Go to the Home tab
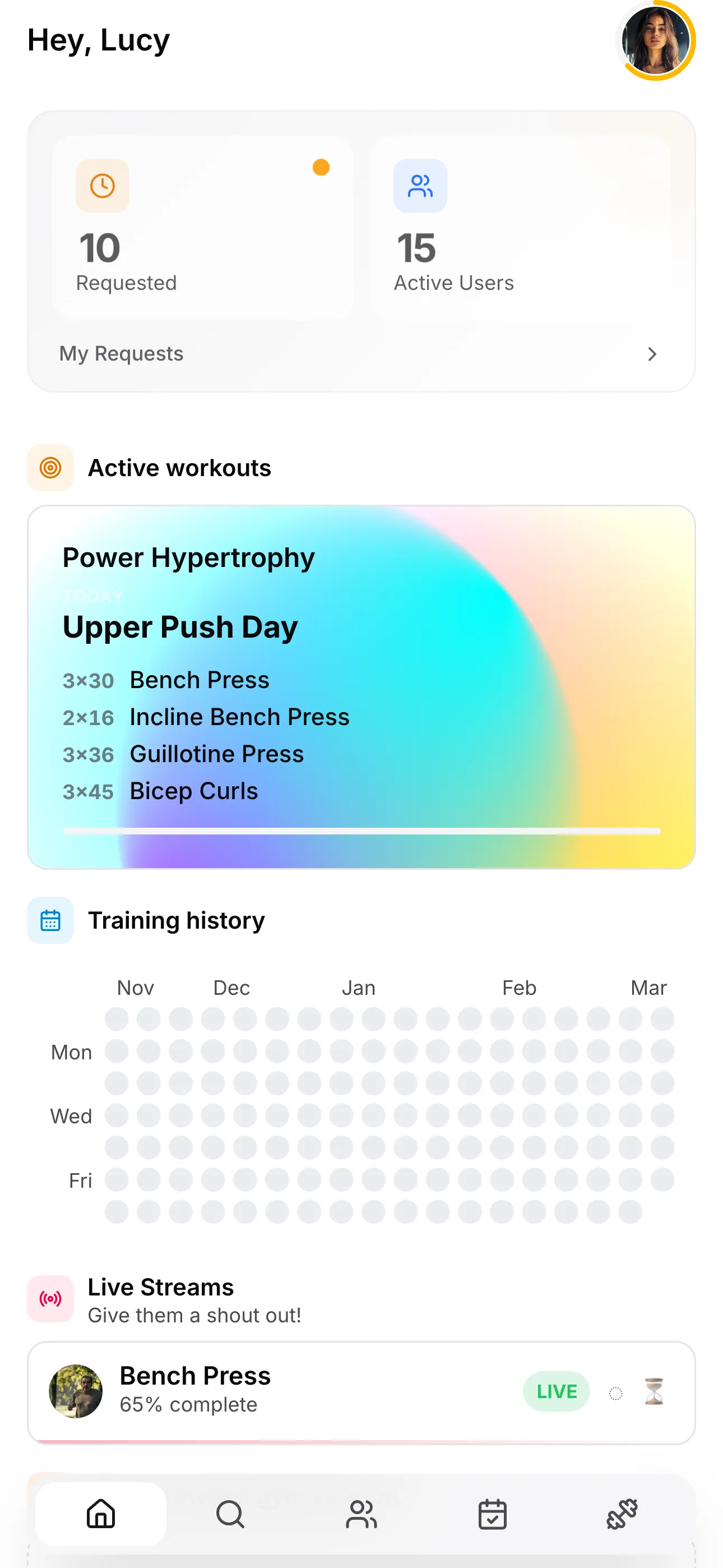 101,1513
